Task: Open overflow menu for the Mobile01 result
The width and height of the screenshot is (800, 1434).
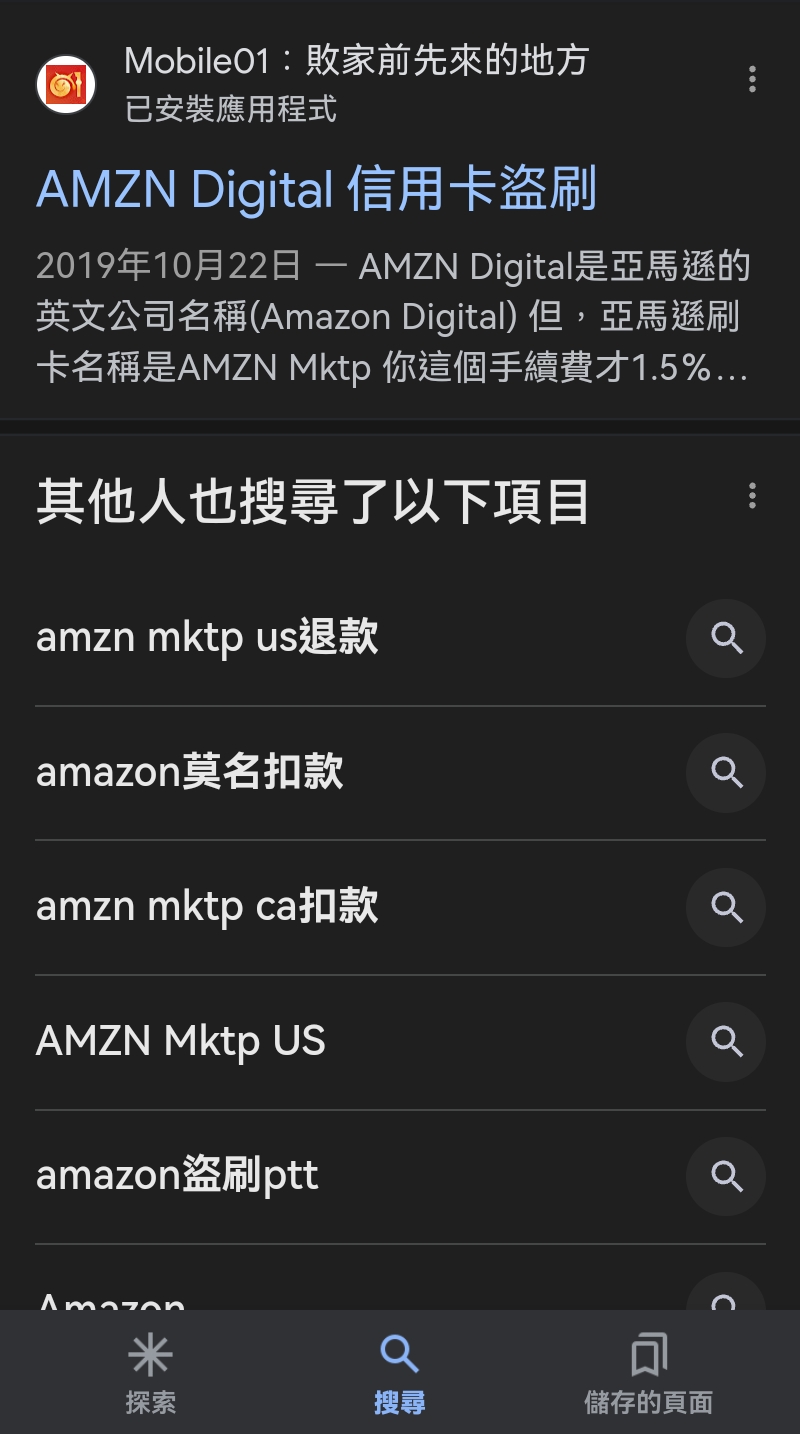Action: coord(752,80)
